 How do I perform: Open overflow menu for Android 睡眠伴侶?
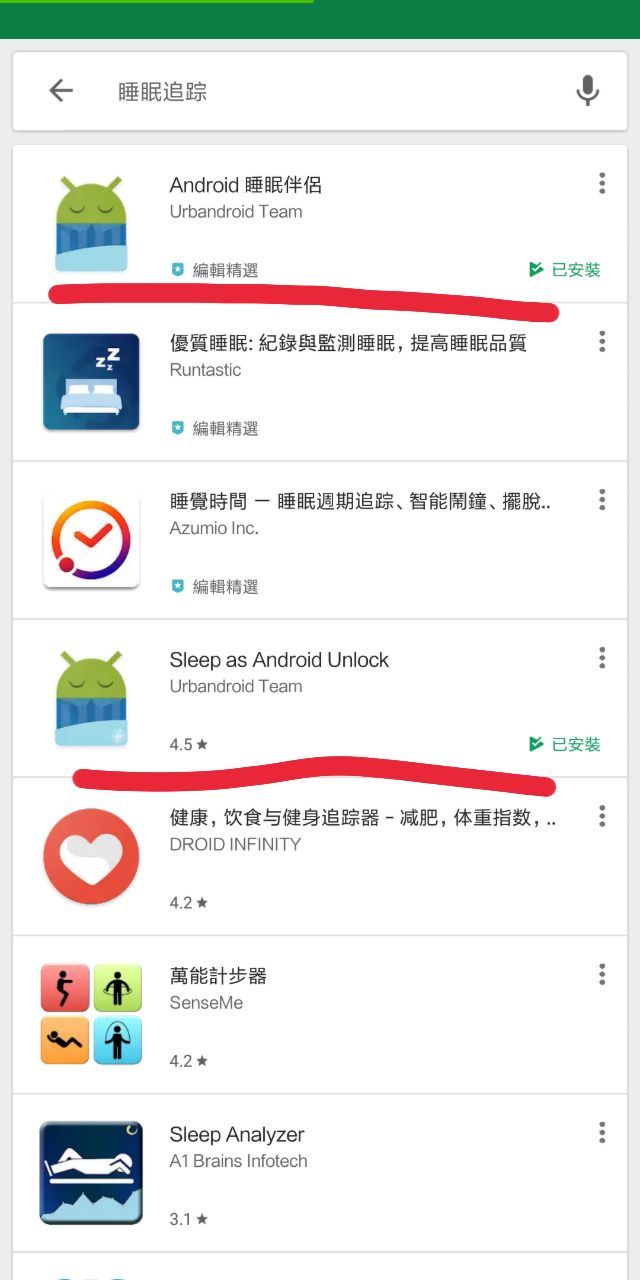click(602, 183)
